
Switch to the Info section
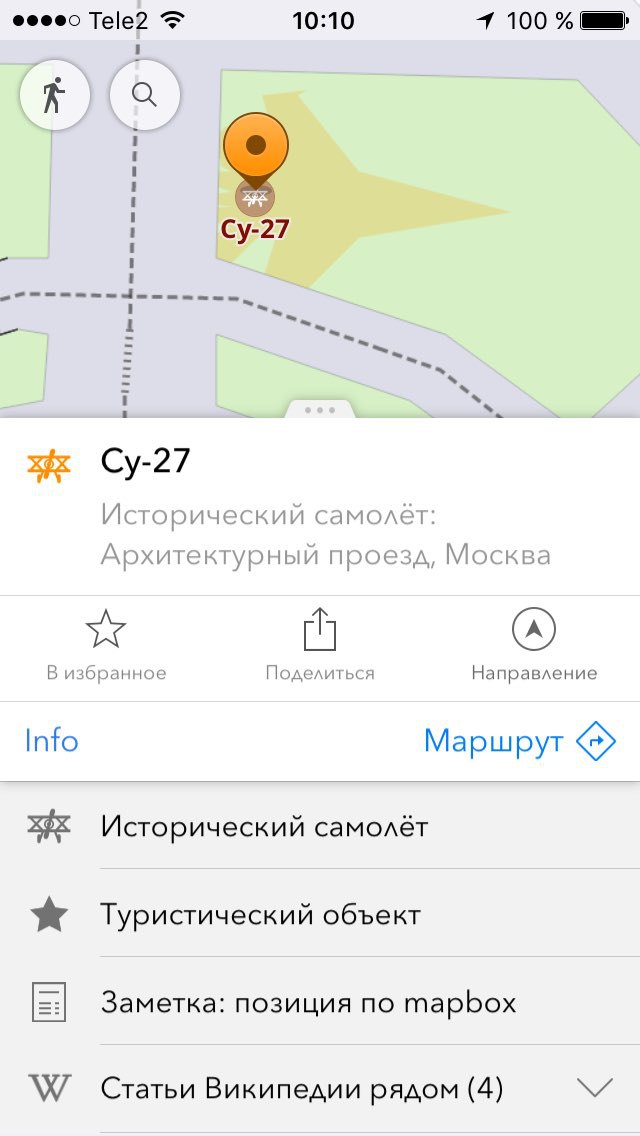pos(51,741)
